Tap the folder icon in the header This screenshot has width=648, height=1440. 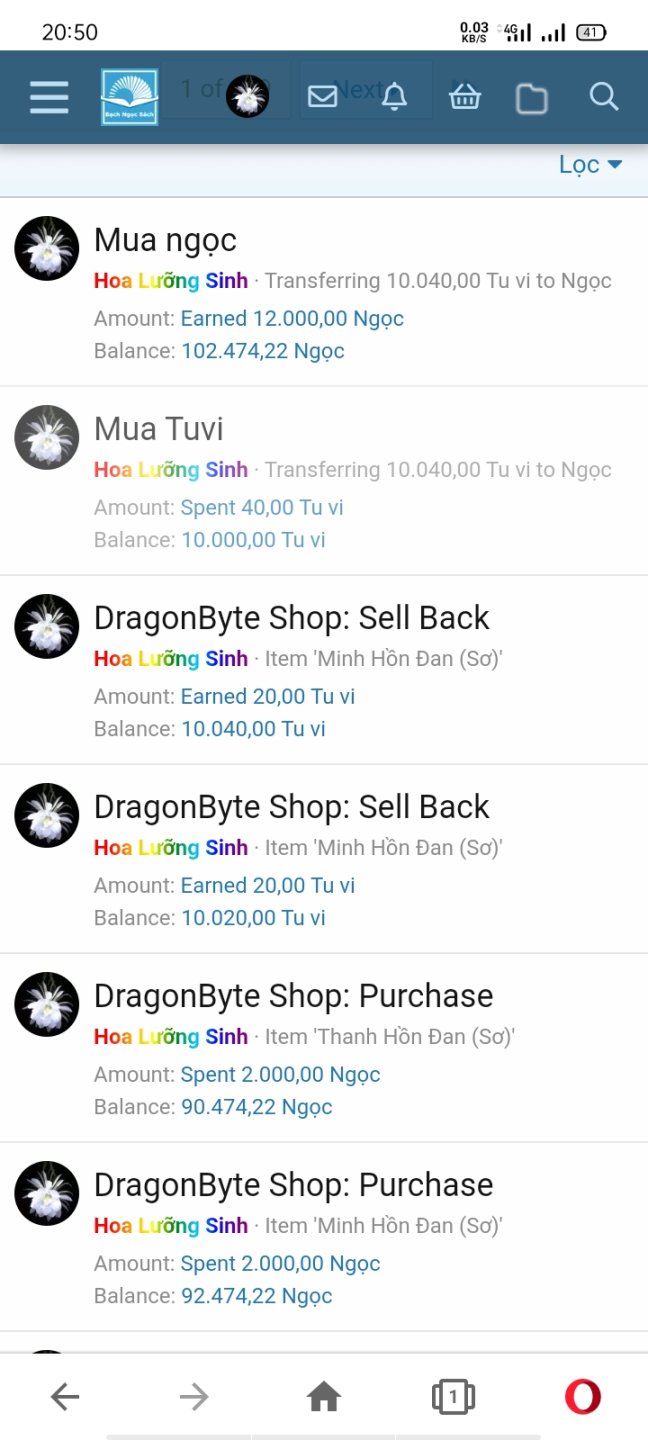click(x=532, y=98)
